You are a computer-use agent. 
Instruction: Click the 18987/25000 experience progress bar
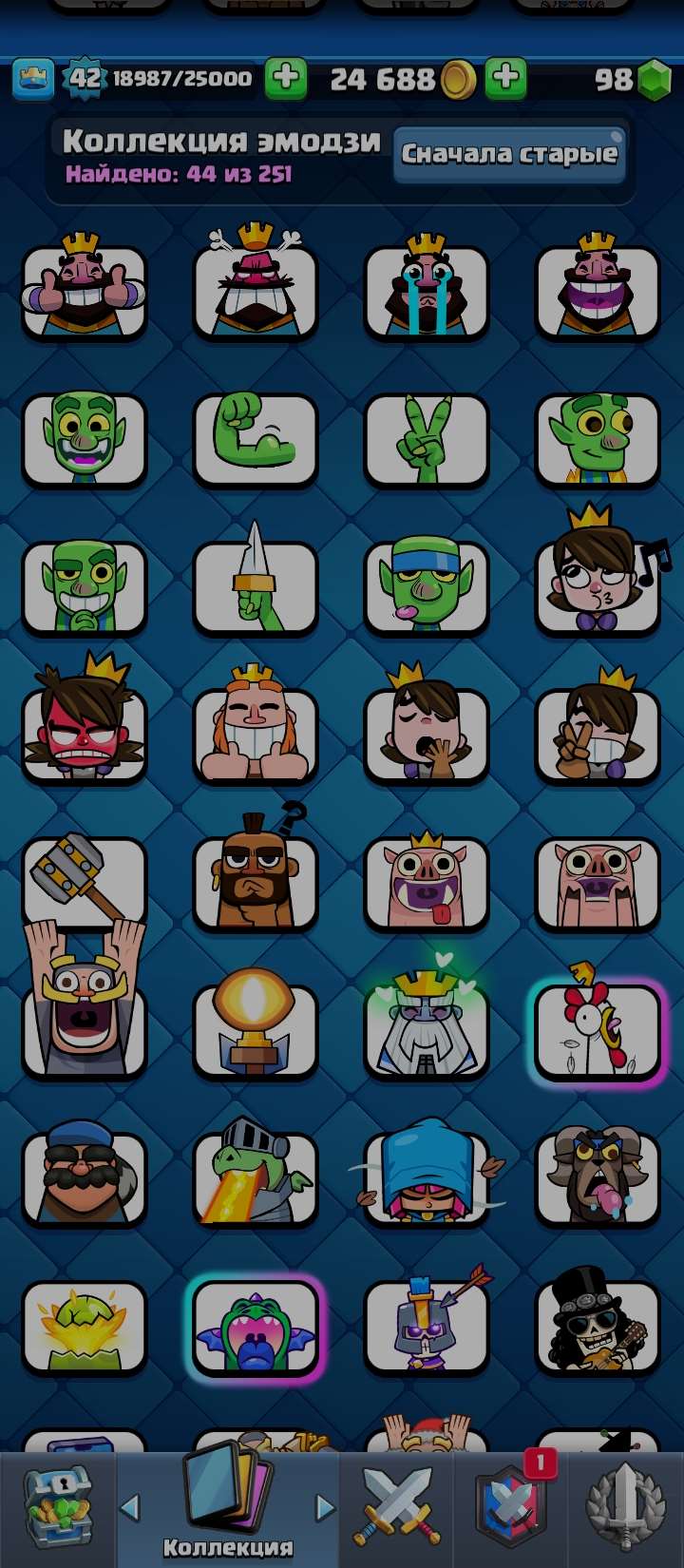pyautogui.click(x=180, y=82)
